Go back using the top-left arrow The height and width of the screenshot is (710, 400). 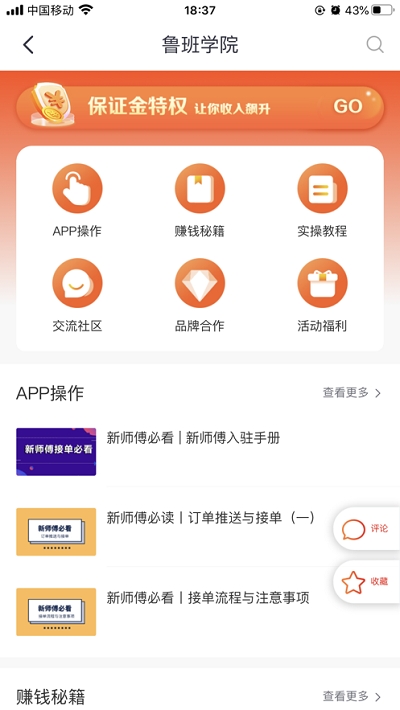(x=28, y=45)
